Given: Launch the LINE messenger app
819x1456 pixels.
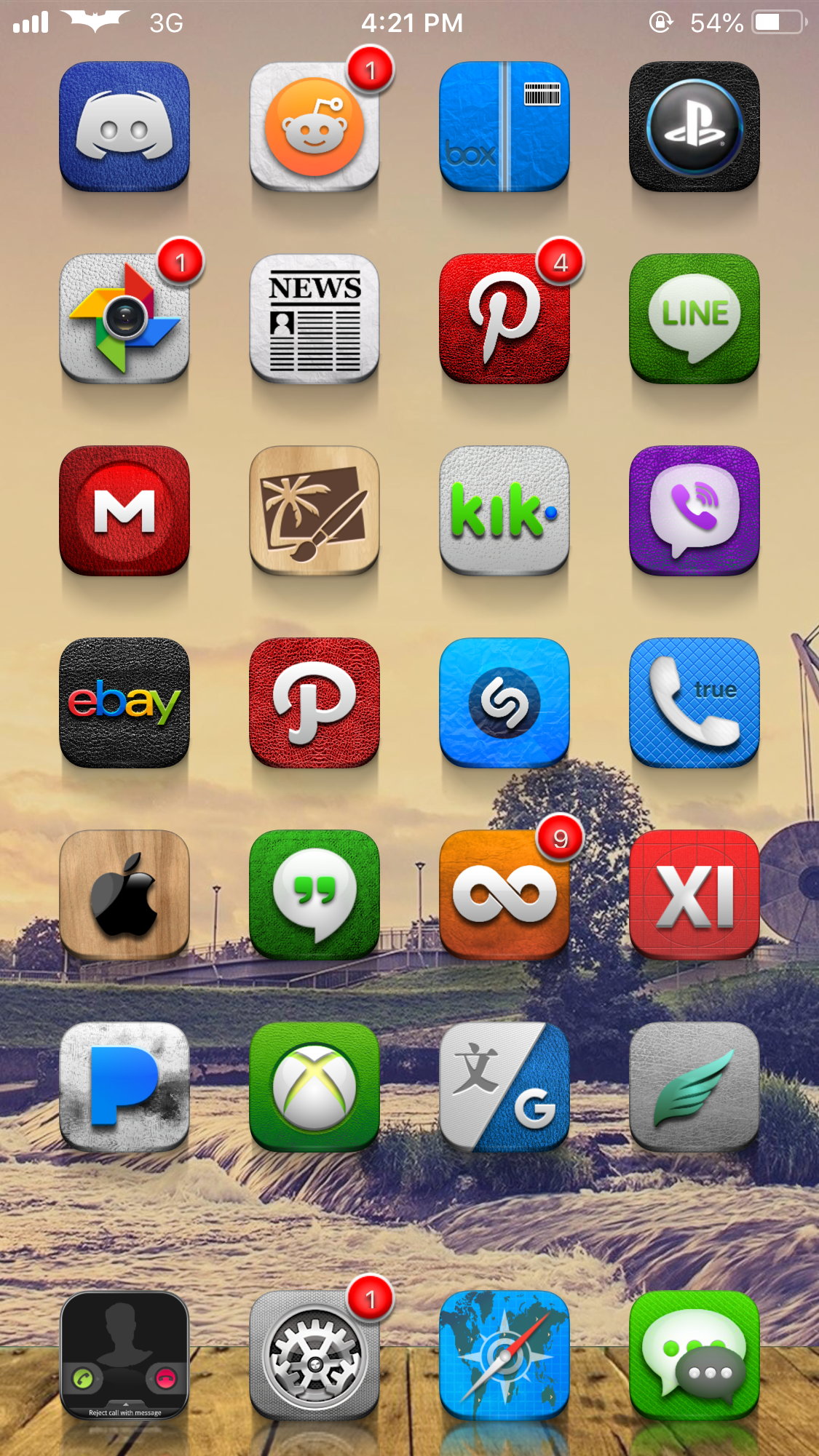Looking at the screenshot, I should (695, 319).
